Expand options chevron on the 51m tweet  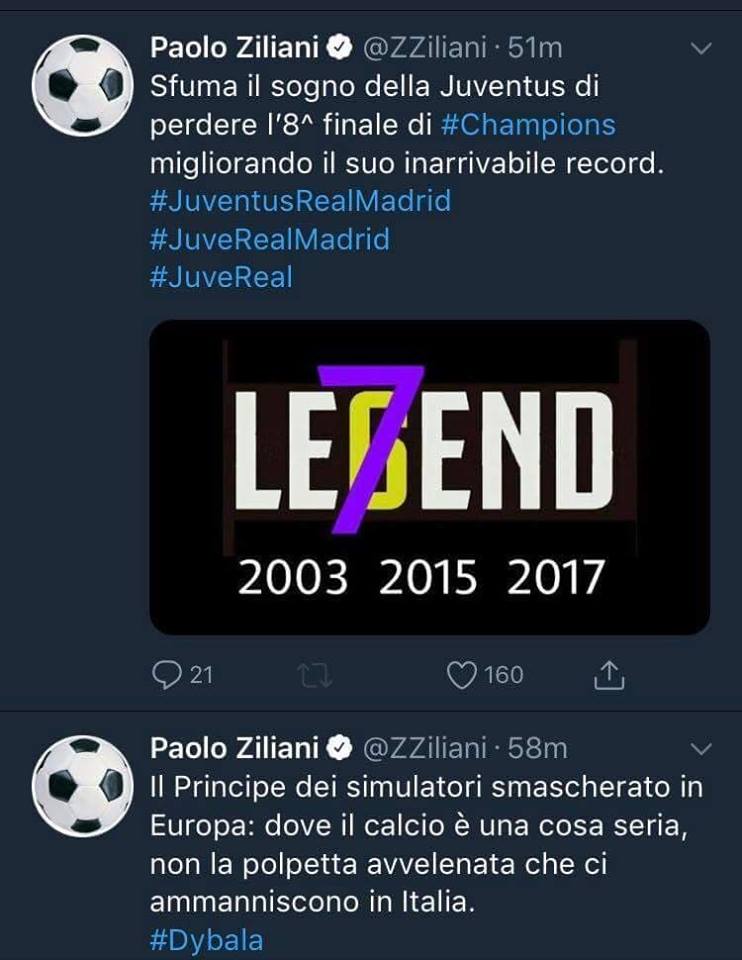702,48
